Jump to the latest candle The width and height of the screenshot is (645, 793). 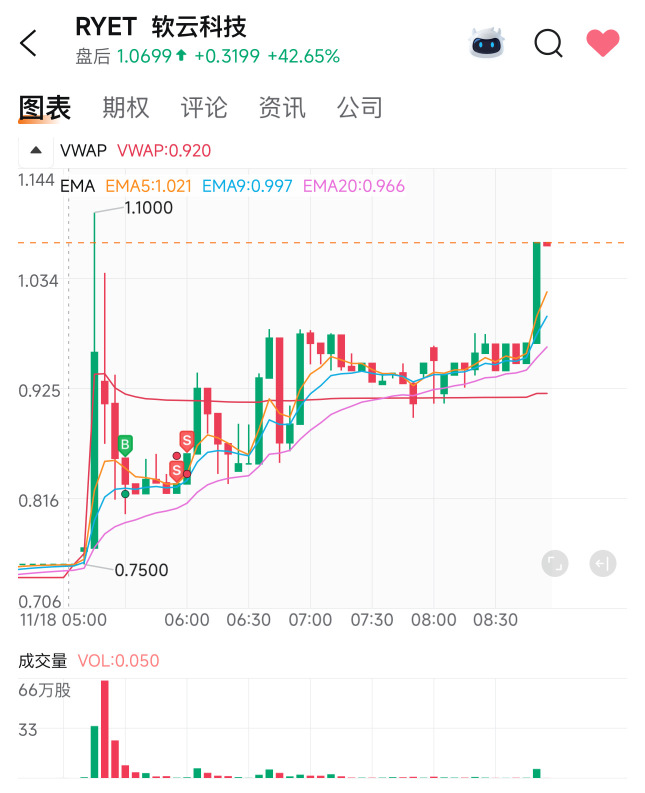[x=602, y=564]
